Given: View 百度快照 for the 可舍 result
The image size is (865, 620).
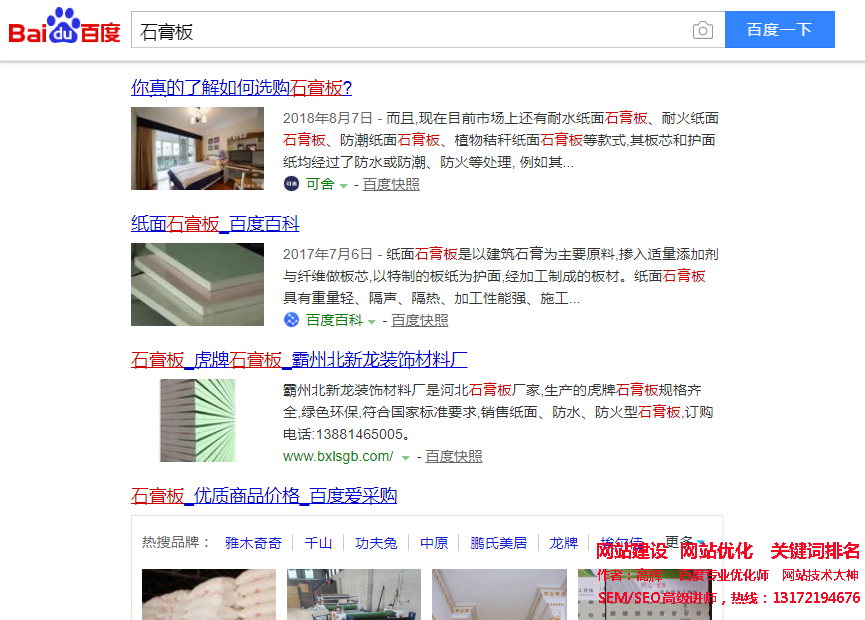Looking at the screenshot, I should [391, 185].
